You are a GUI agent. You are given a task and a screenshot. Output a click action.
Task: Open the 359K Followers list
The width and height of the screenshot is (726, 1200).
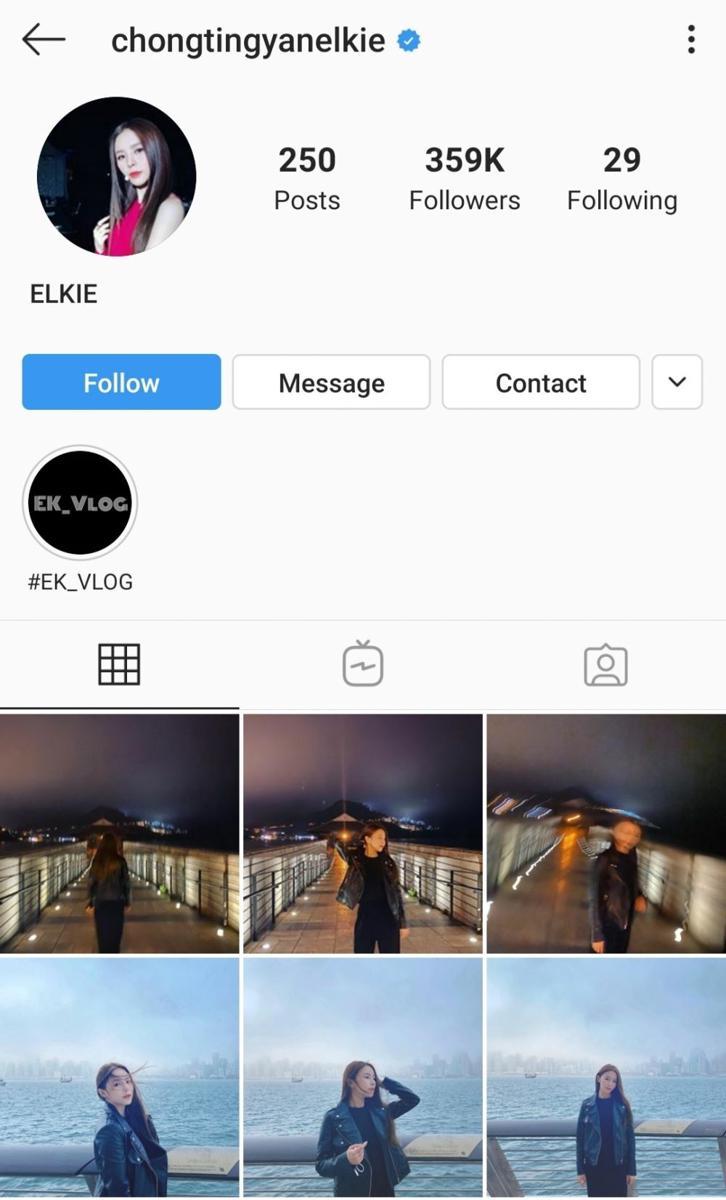[x=464, y=178]
